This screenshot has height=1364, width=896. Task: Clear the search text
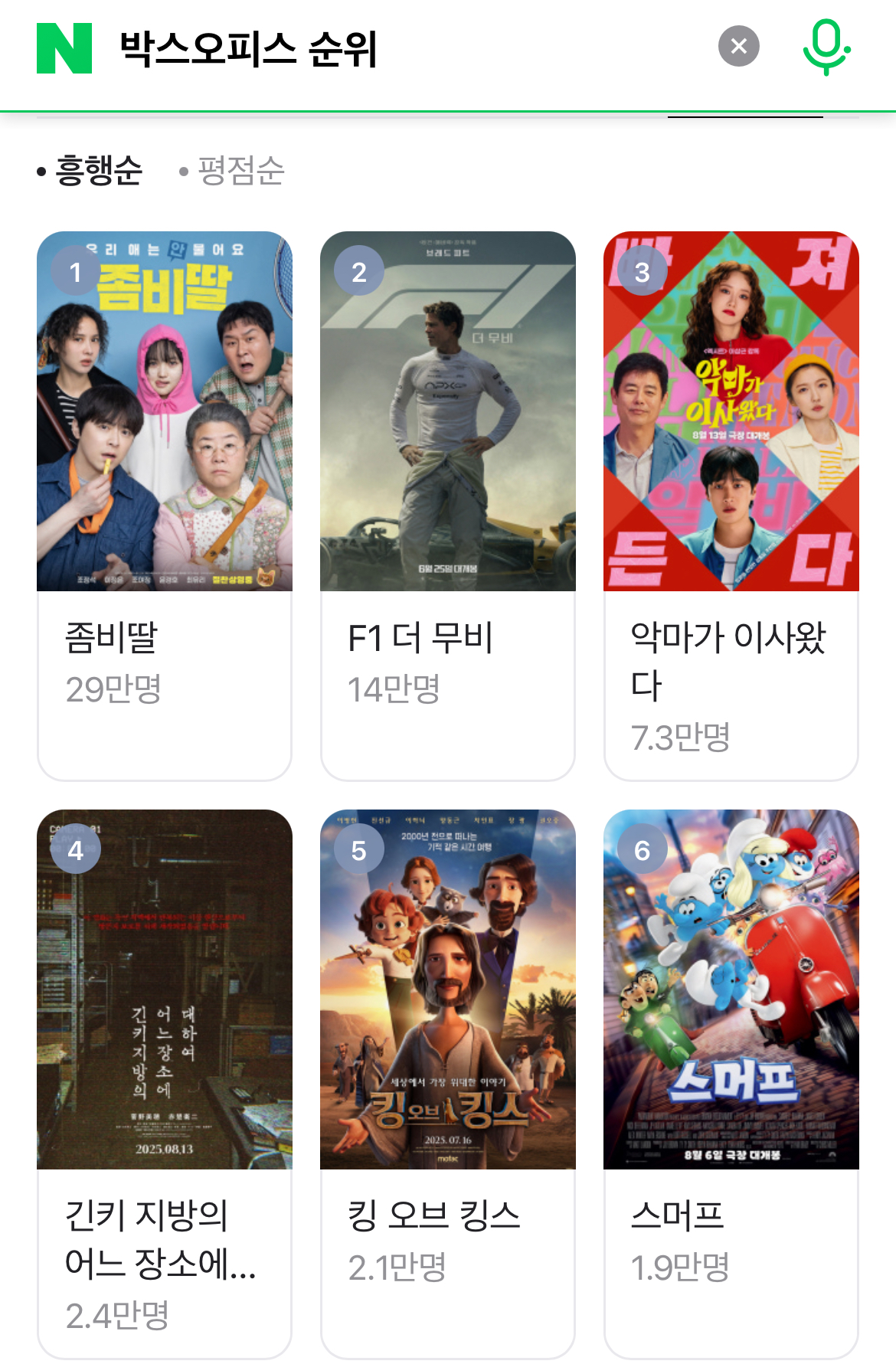coord(738,47)
